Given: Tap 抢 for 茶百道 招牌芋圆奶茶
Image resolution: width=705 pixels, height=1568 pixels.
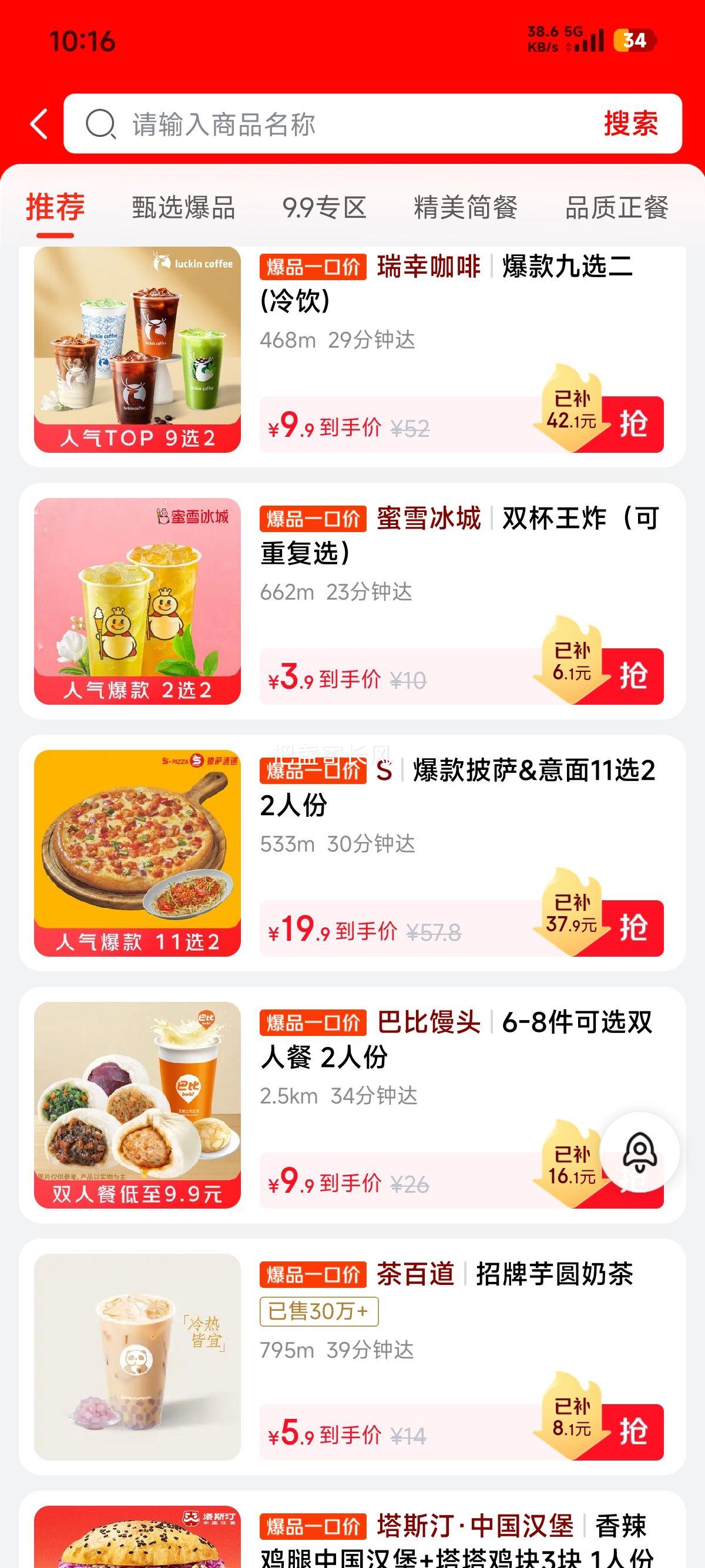Looking at the screenshot, I should click(633, 1432).
